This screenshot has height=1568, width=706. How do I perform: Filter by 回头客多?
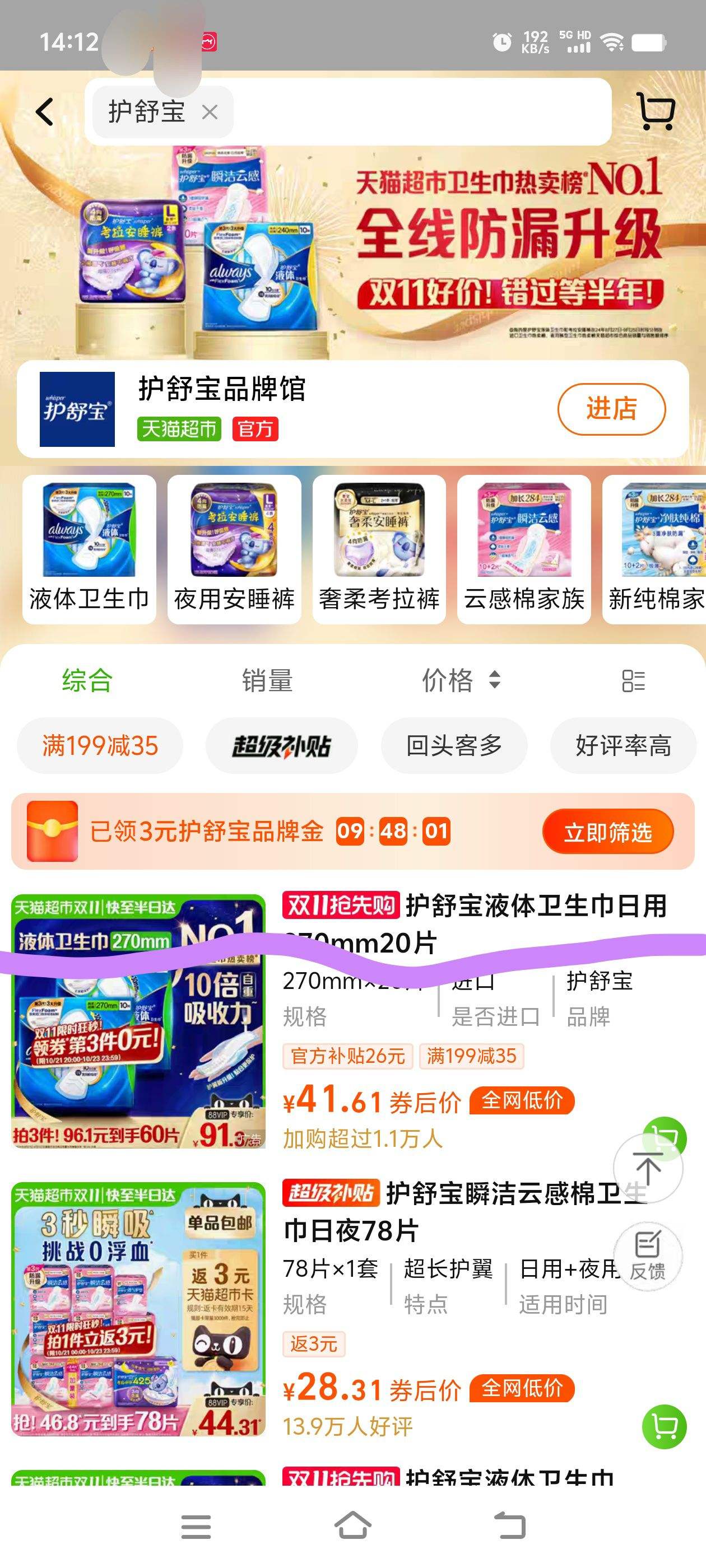coord(454,746)
